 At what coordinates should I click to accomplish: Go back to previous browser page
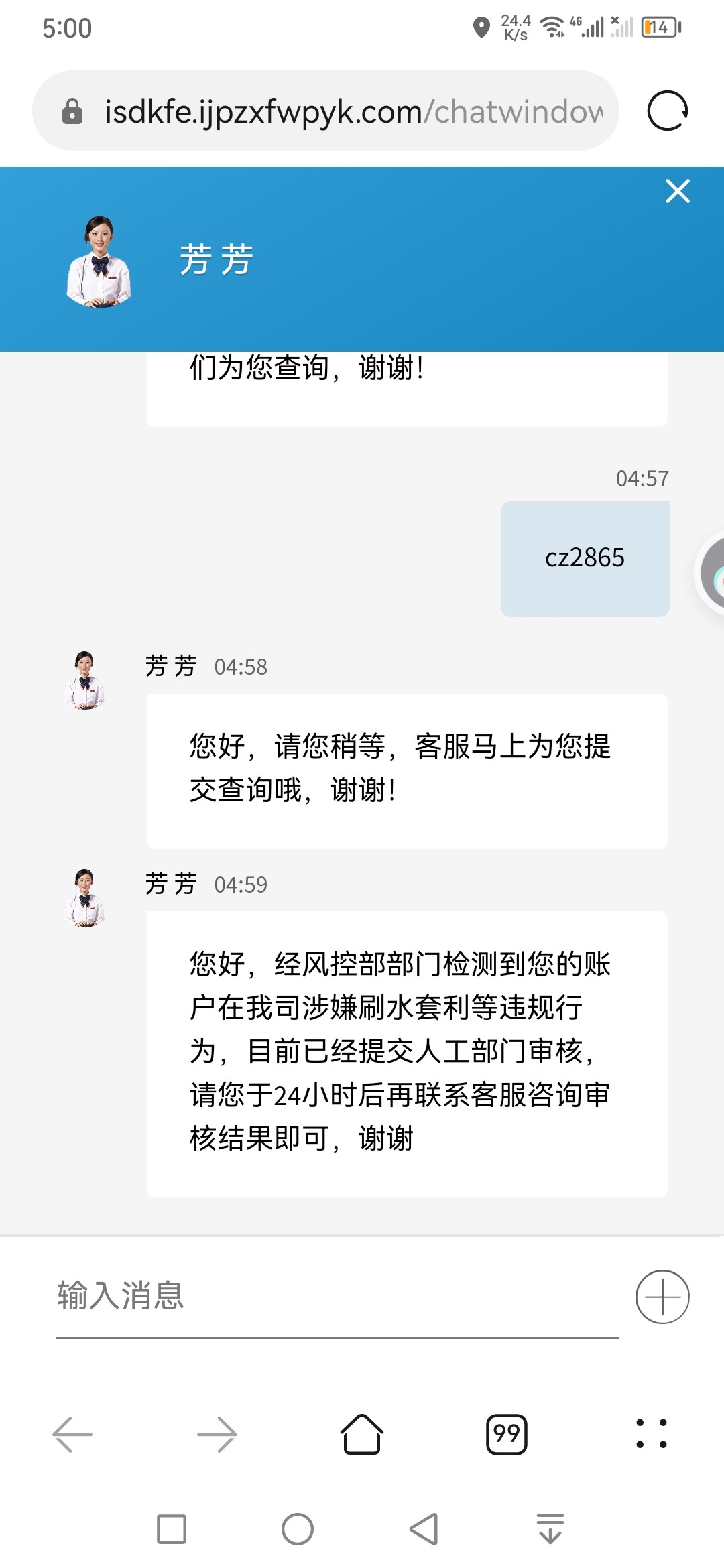[x=72, y=1434]
